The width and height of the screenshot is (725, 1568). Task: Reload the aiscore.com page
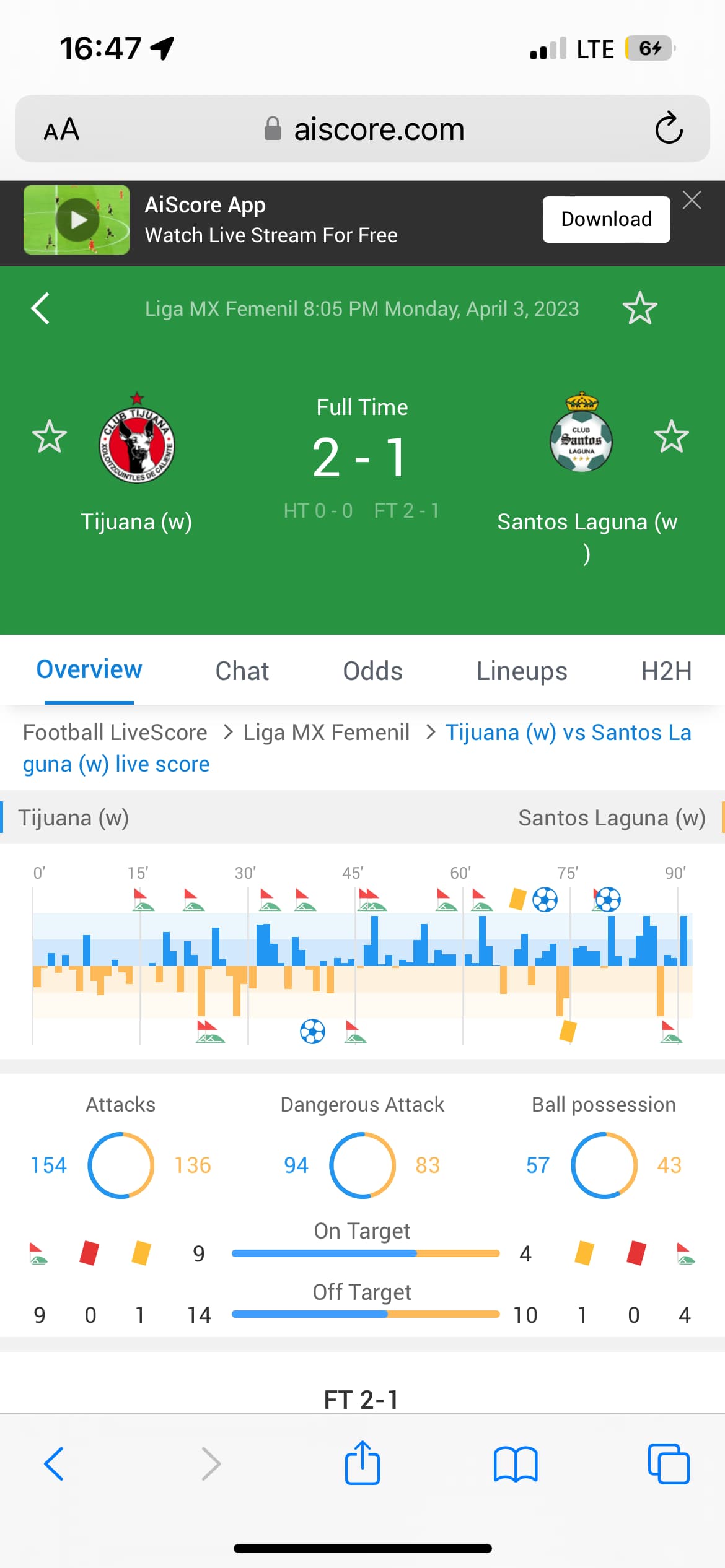click(x=669, y=129)
